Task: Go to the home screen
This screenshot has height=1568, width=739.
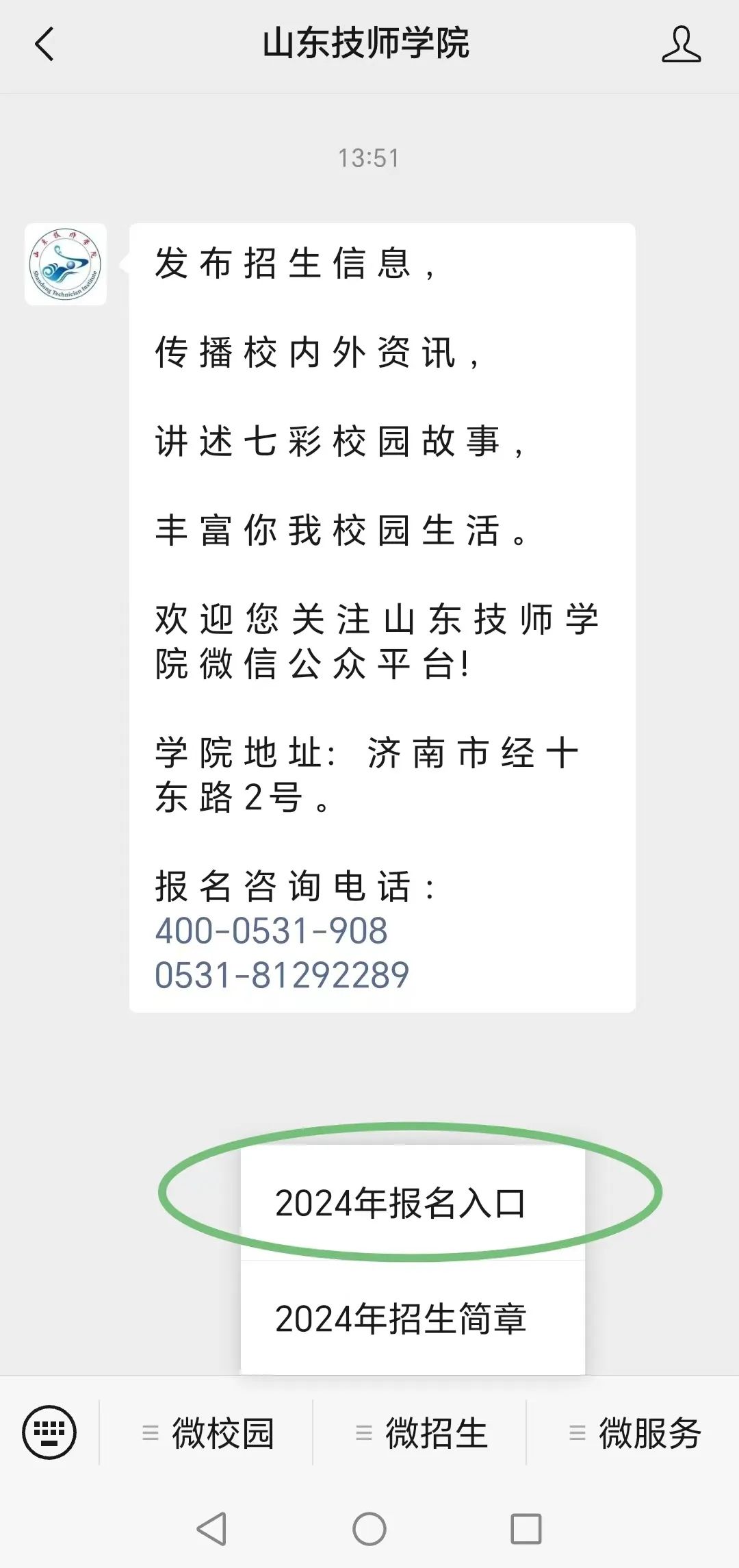Action: [x=369, y=1528]
